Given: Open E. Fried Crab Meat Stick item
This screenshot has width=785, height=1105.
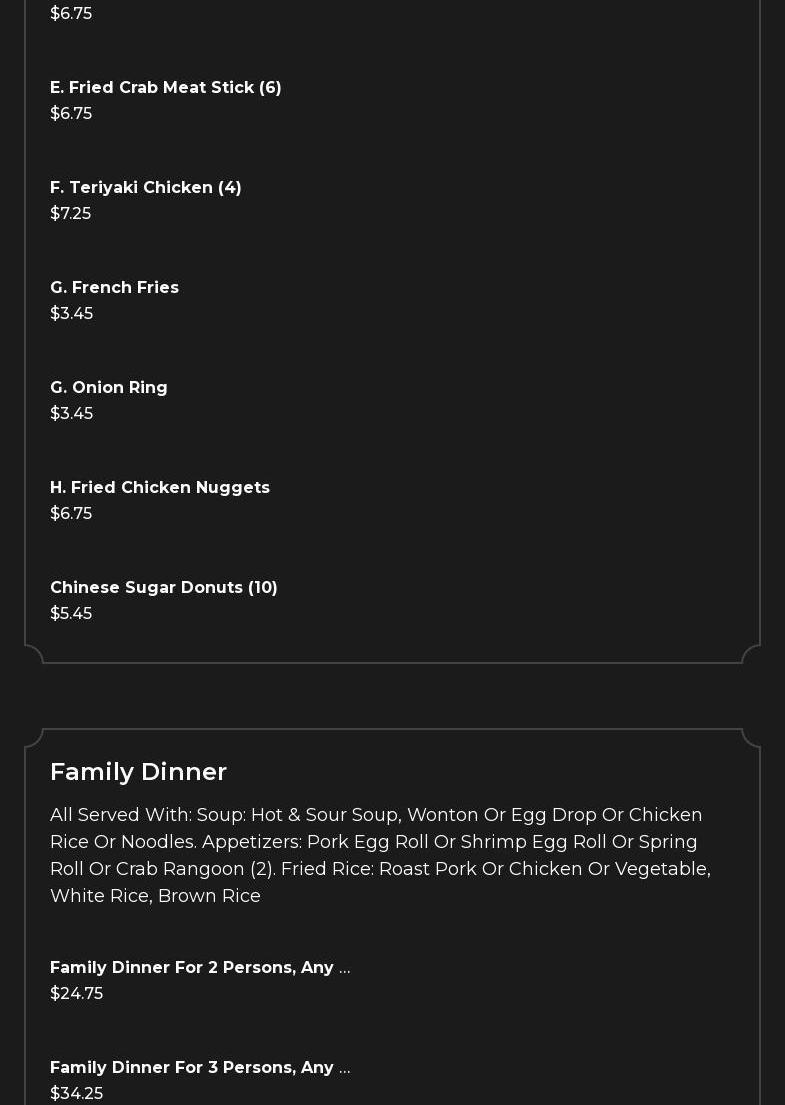Looking at the screenshot, I should pos(166,88).
